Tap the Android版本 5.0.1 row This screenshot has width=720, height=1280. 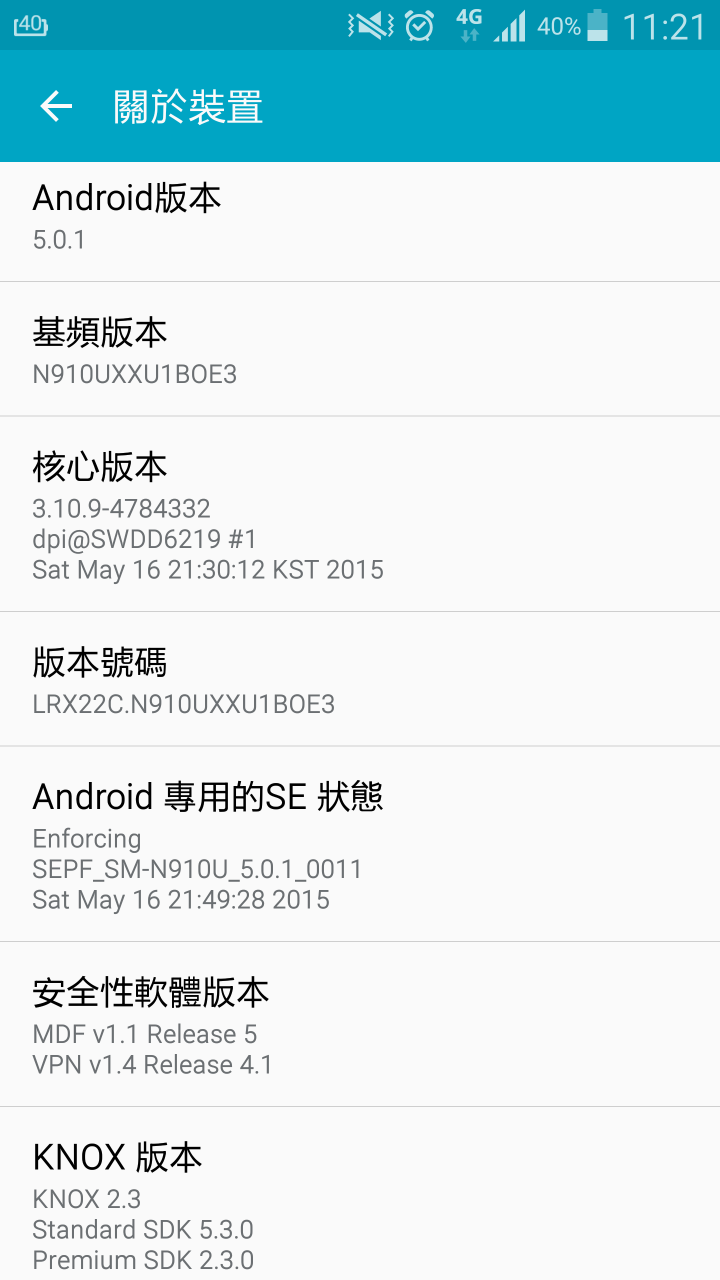pyautogui.click(x=360, y=222)
